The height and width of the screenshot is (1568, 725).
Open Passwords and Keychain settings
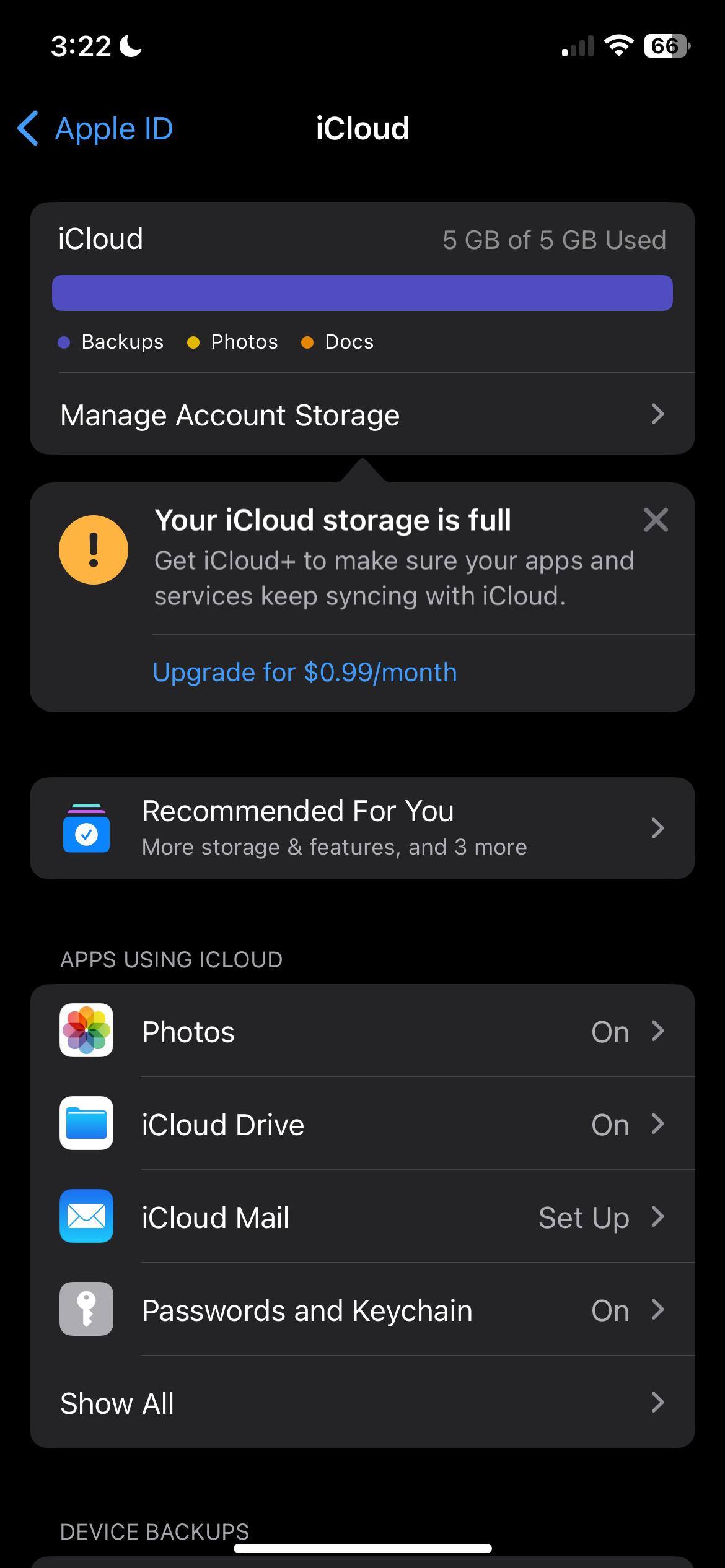click(x=362, y=1310)
